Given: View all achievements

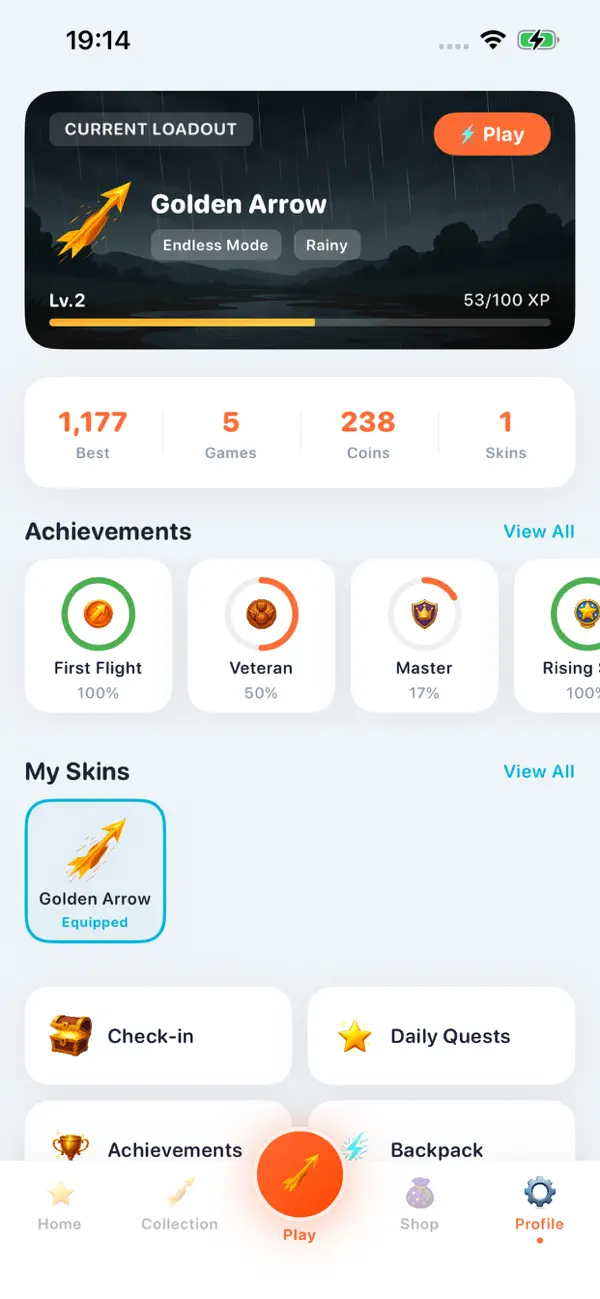Looking at the screenshot, I should (539, 531).
